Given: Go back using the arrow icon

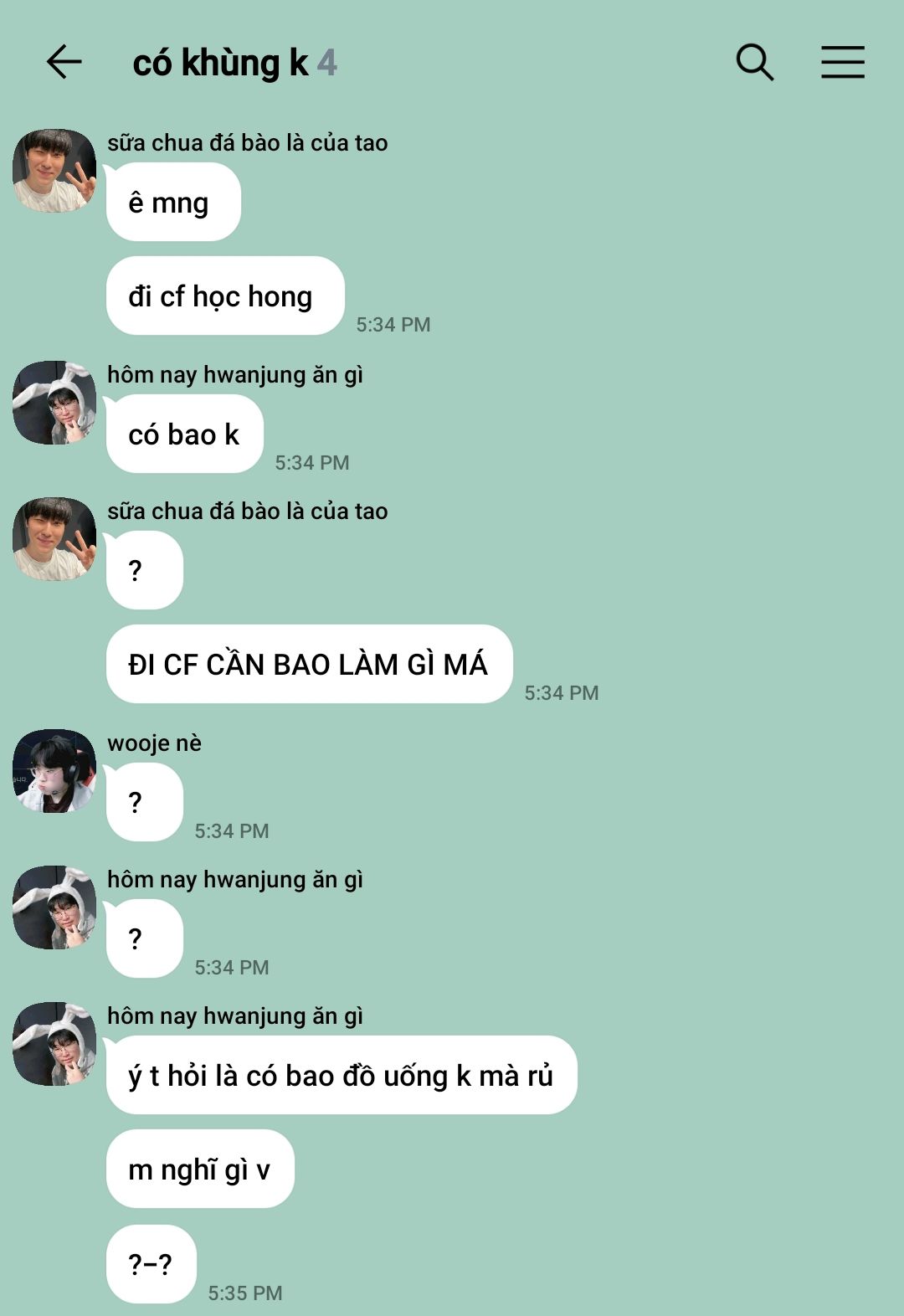Looking at the screenshot, I should 64,63.
